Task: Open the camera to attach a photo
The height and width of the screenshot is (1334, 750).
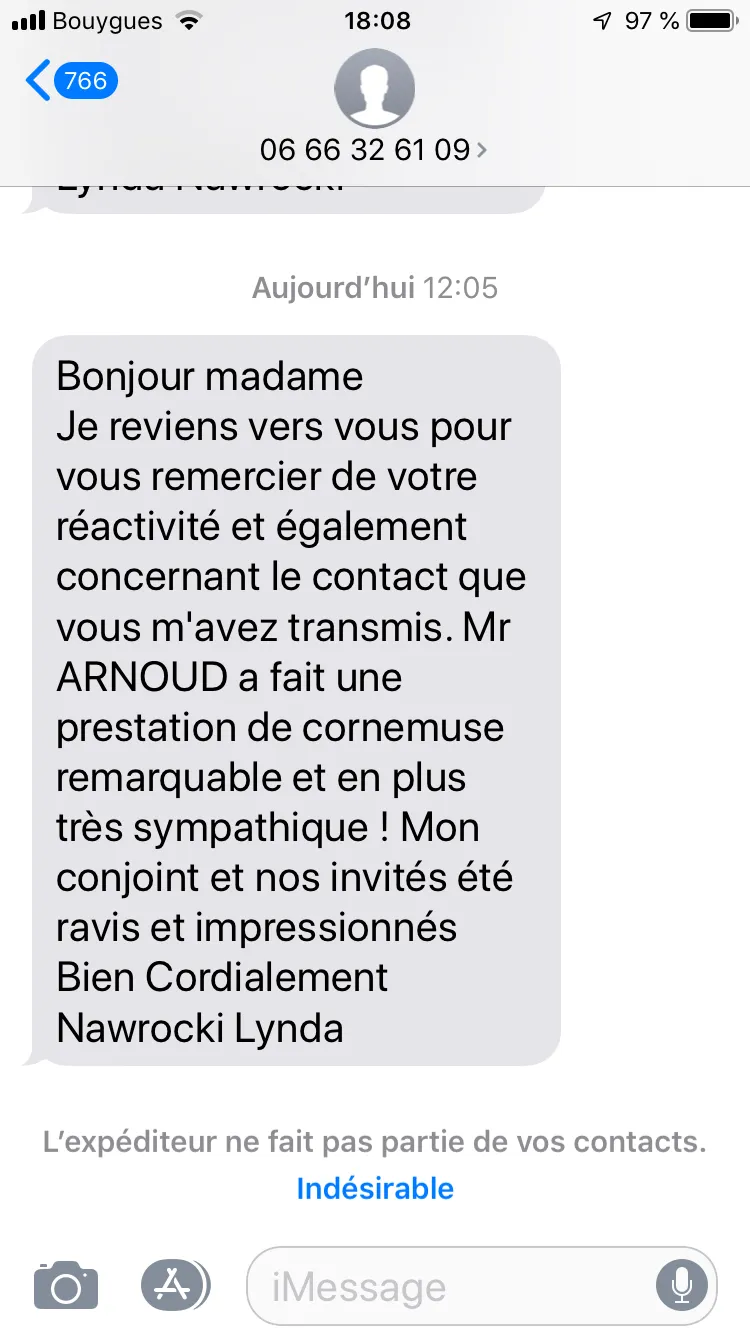Action: pyautogui.click(x=66, y=1285)
